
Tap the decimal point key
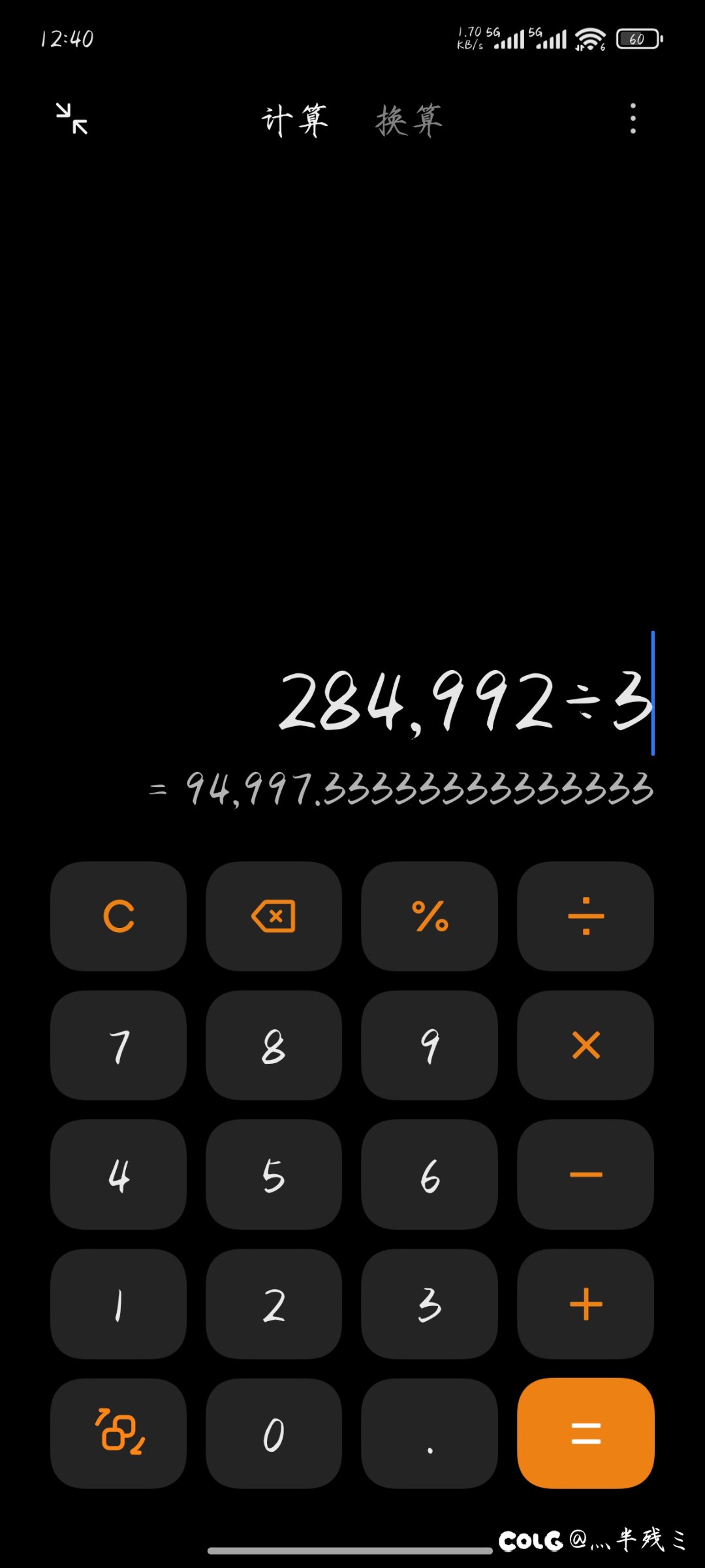pyautogui.click(x=430, y=1433)
